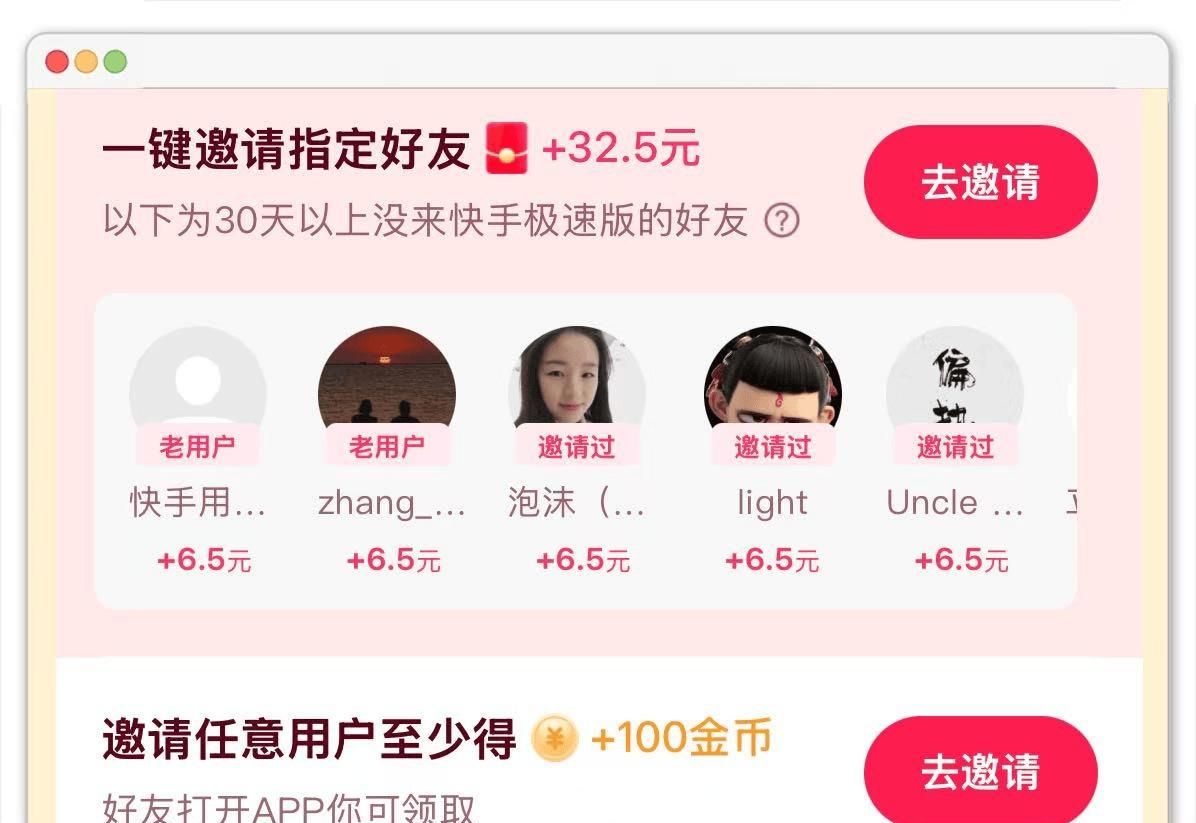The width and height of the screenshot is (1196, 823).
Task: Select friend 快手用… with default avatar
Action: (198, 394)
